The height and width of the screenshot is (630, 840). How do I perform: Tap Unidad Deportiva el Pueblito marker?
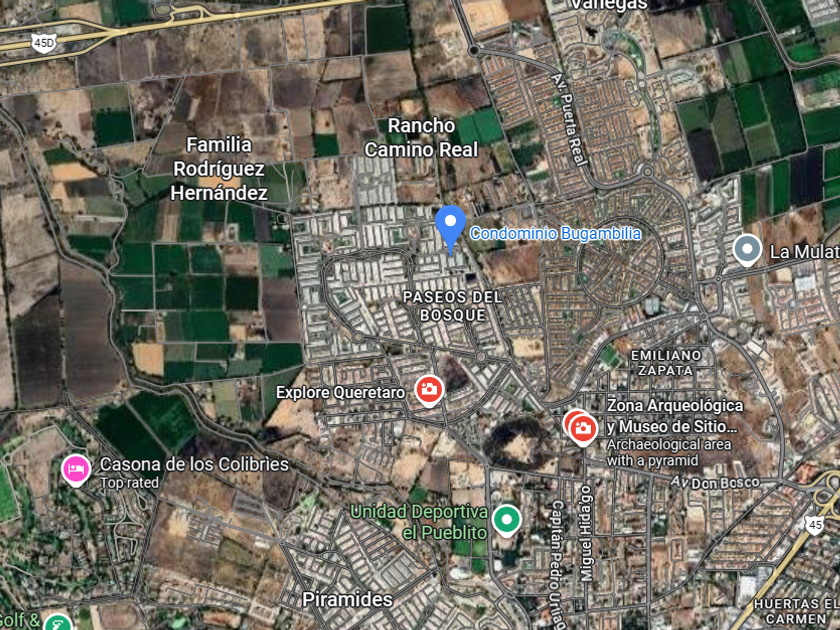pyautogui.click(x=506, y=520)
